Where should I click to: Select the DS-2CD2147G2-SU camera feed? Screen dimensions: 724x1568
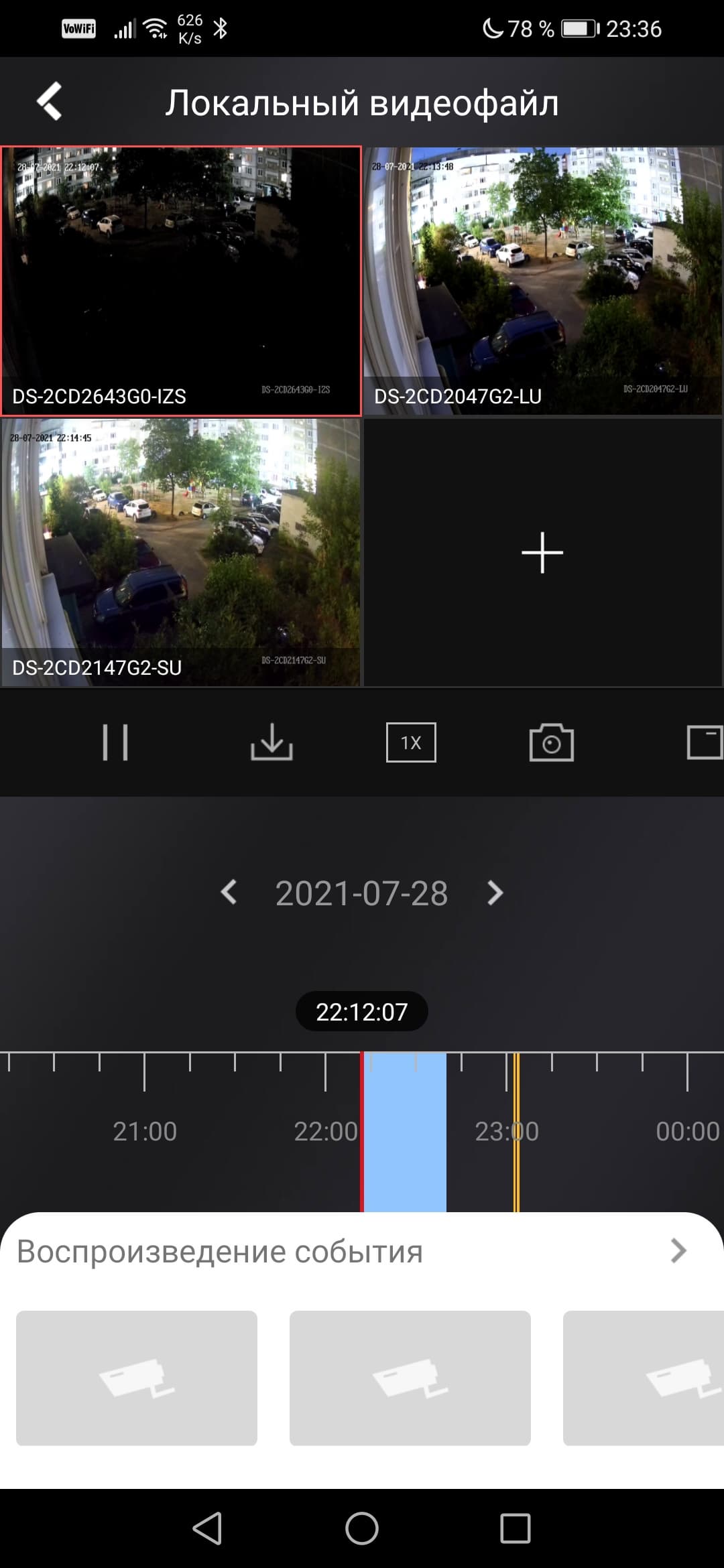pos(181,552)
